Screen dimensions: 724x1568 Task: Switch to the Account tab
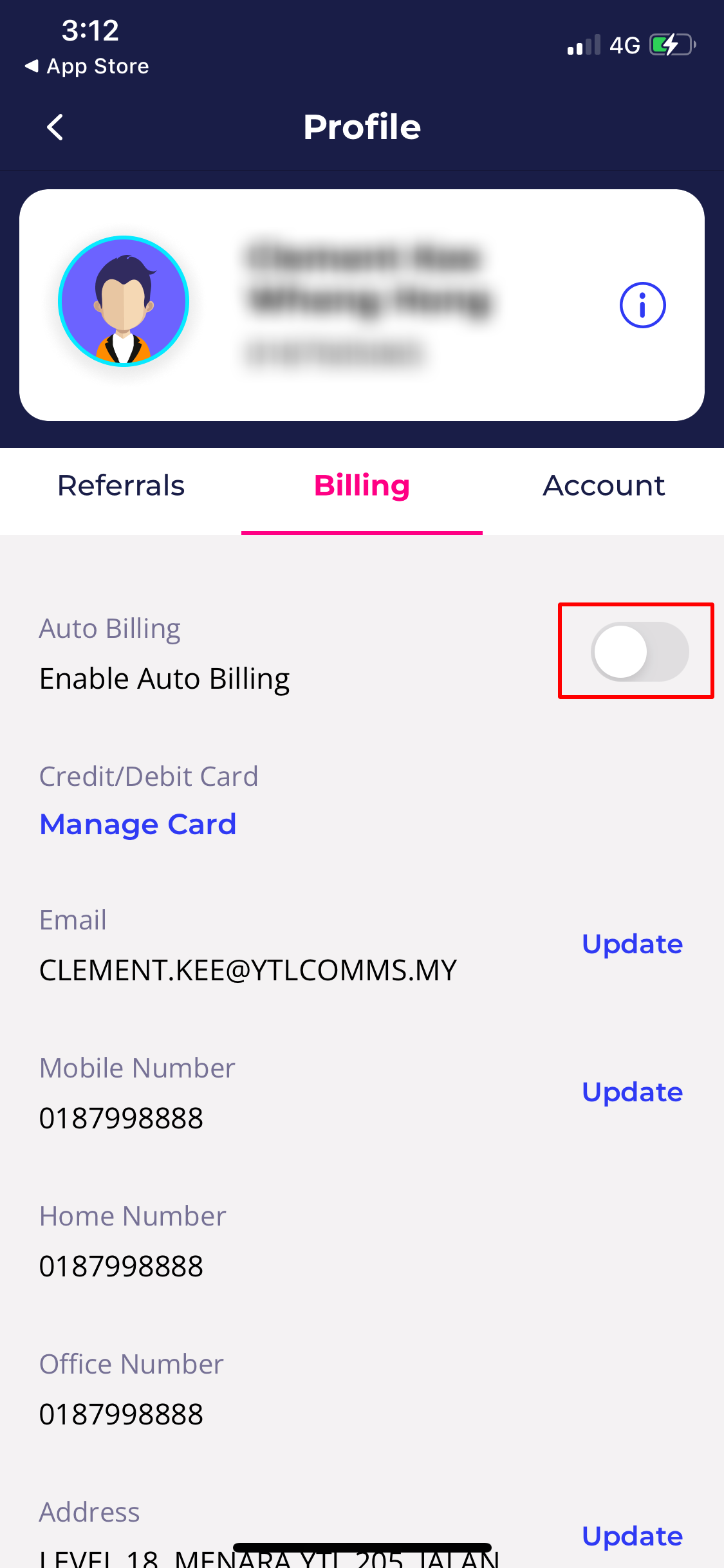point(604,486)
